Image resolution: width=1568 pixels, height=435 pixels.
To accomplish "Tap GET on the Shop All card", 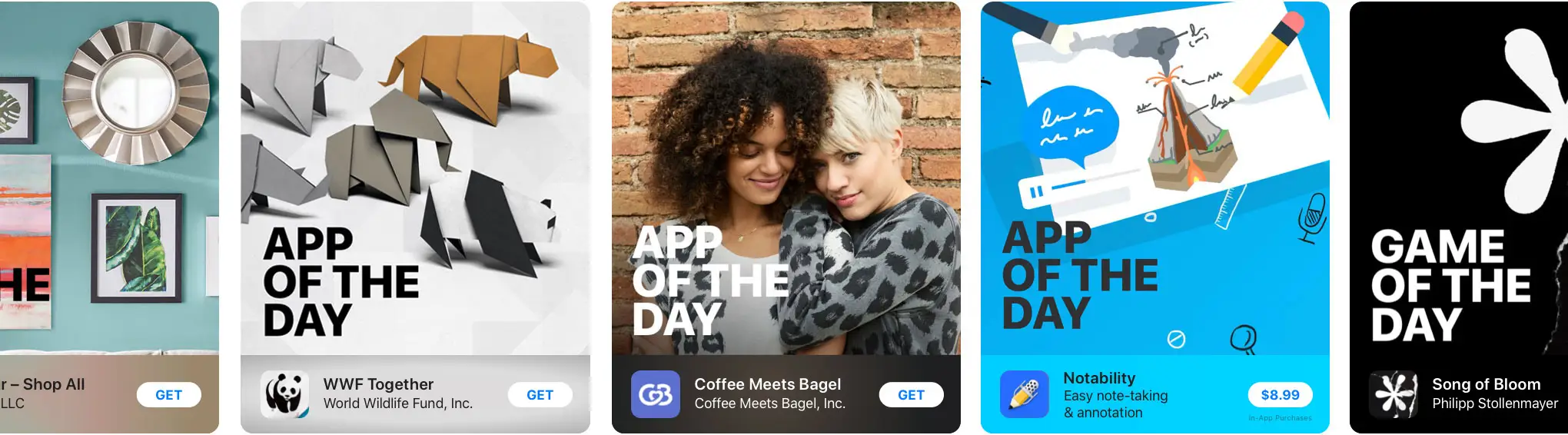I will point(168,395).
